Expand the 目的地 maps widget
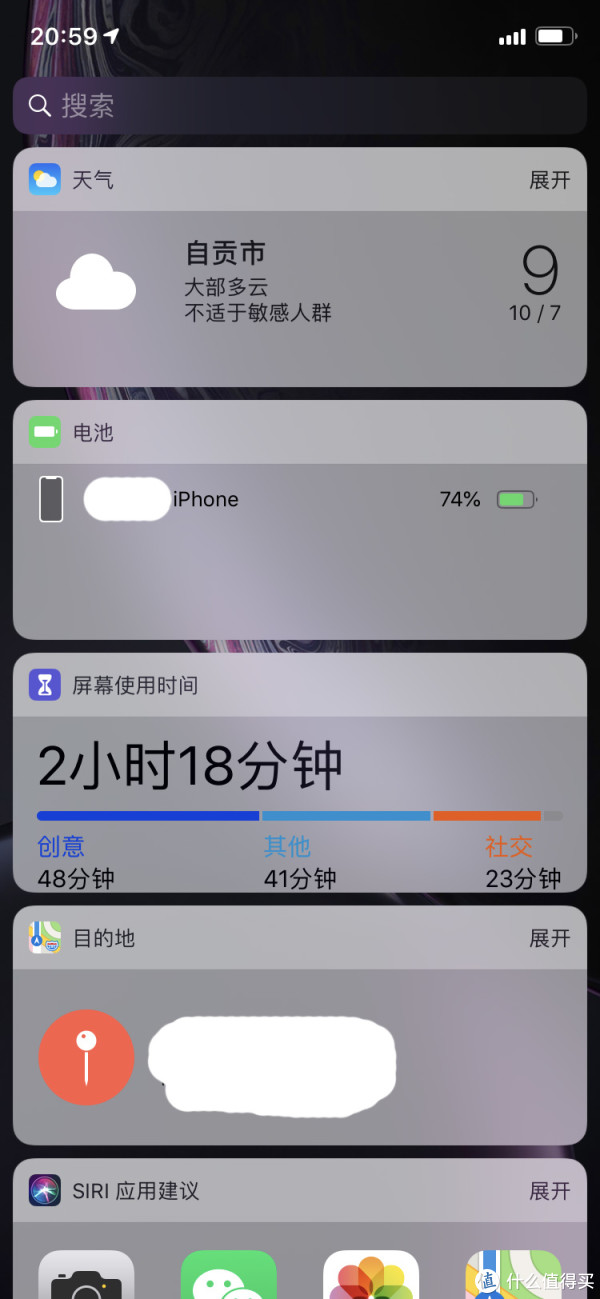 pyautogui.click(x=549, y=938)
